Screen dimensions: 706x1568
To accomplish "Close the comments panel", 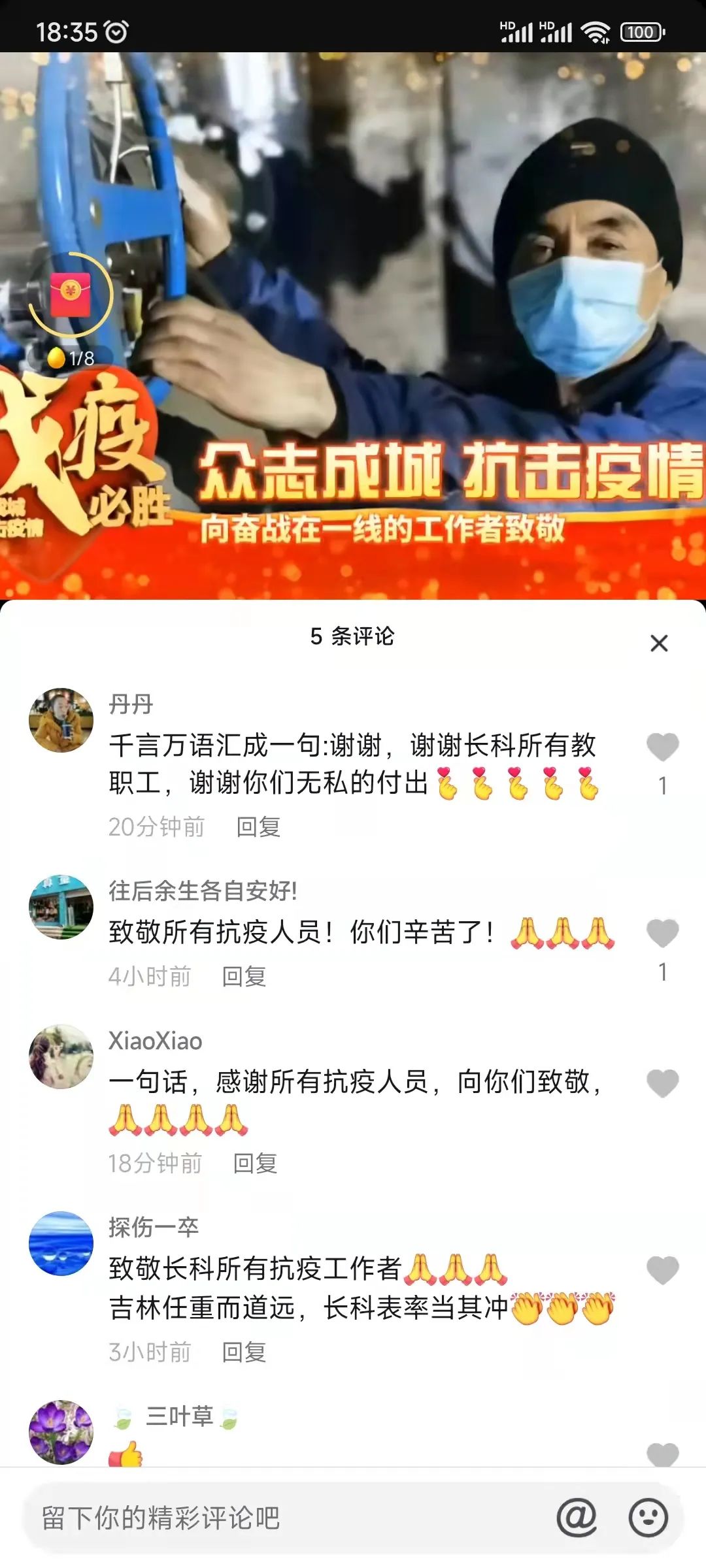I will (x=659, y=644).
